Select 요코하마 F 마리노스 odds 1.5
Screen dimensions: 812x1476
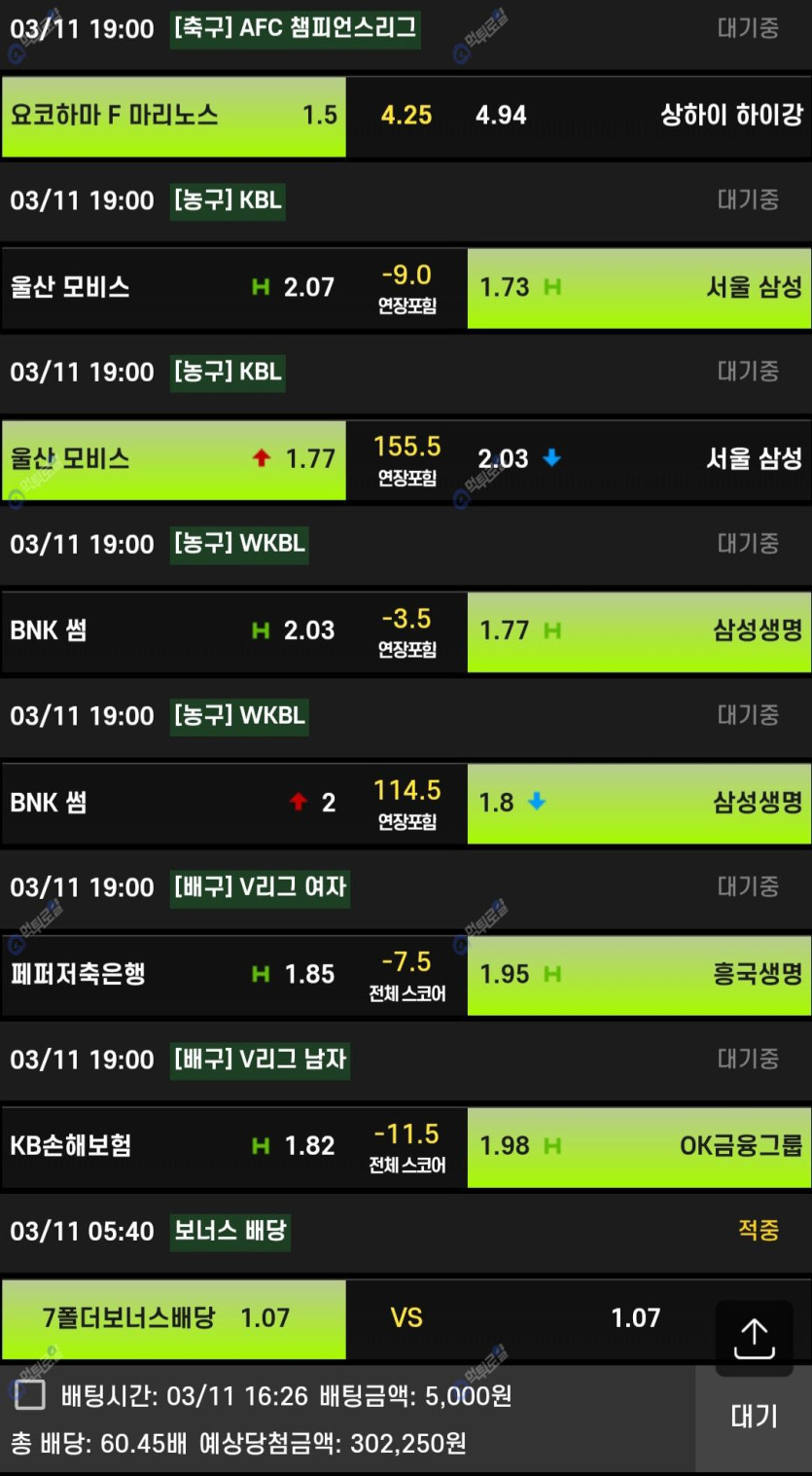[174, 116]
